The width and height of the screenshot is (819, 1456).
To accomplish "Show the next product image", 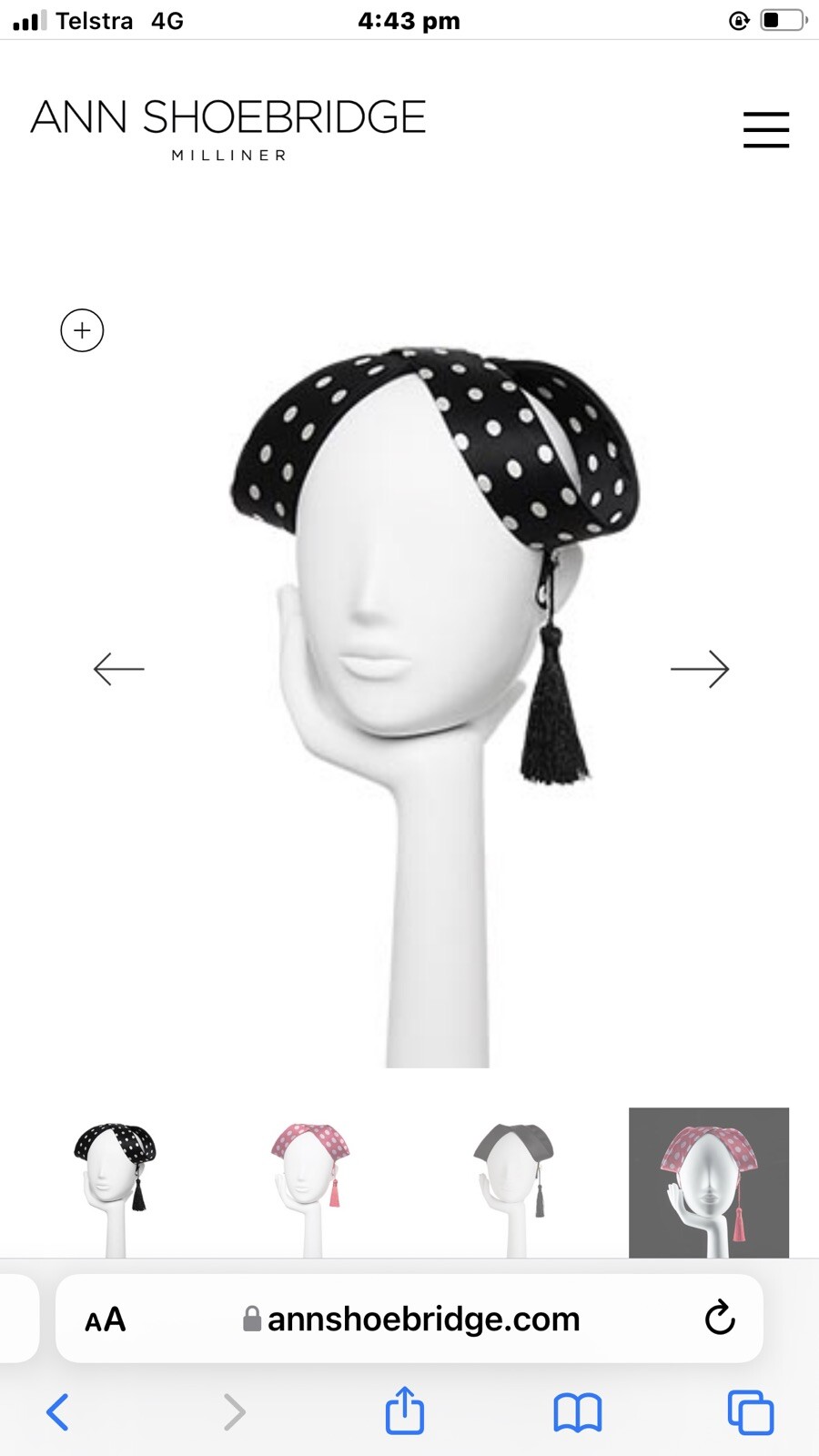I will [x=700, y=669].
